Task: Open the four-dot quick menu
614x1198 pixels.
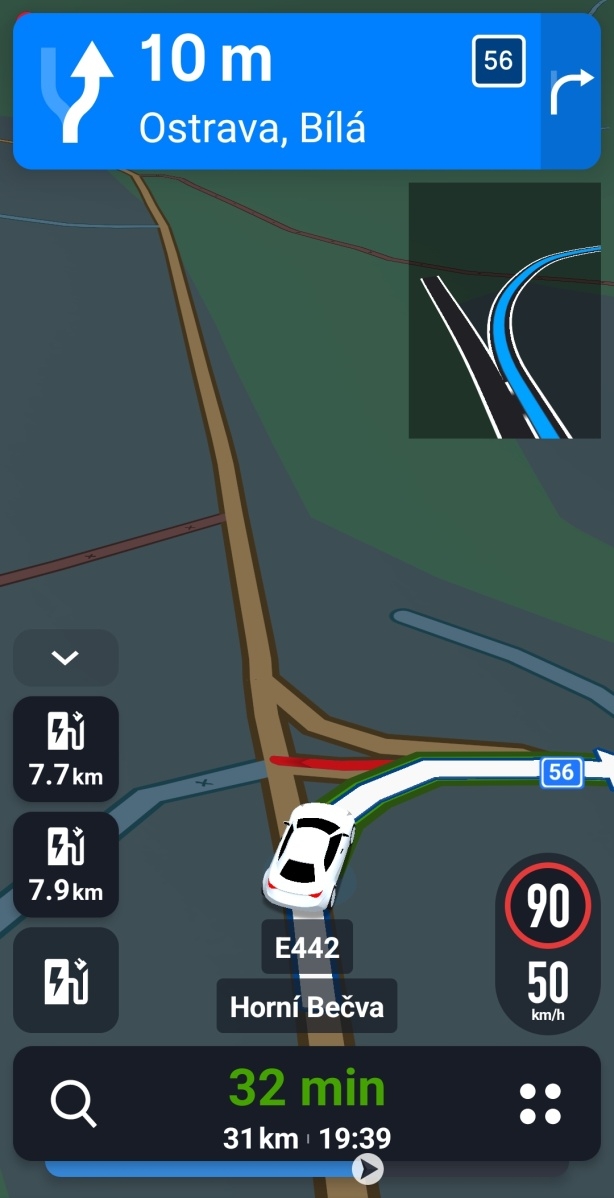Action: pos(541,1104)
